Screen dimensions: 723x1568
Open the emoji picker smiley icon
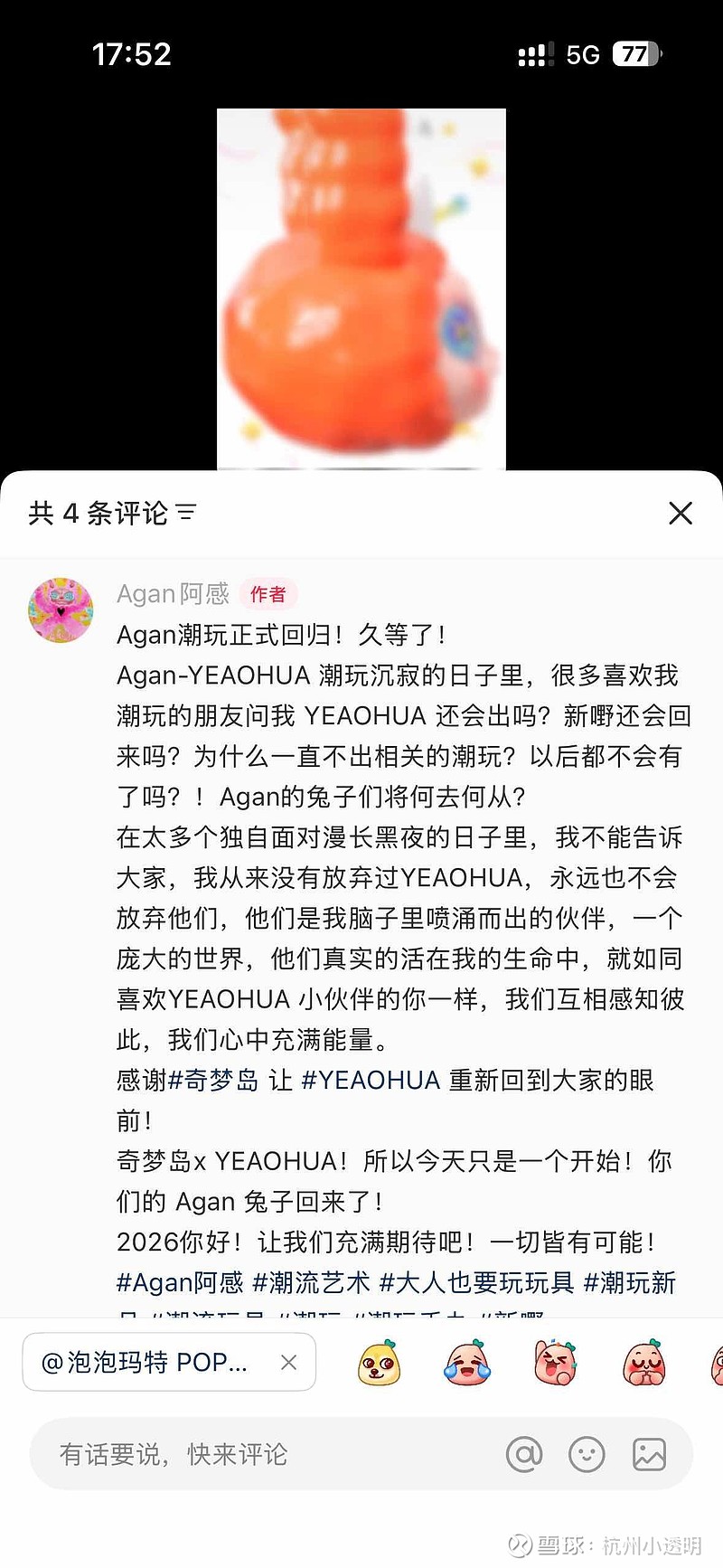586,1454
